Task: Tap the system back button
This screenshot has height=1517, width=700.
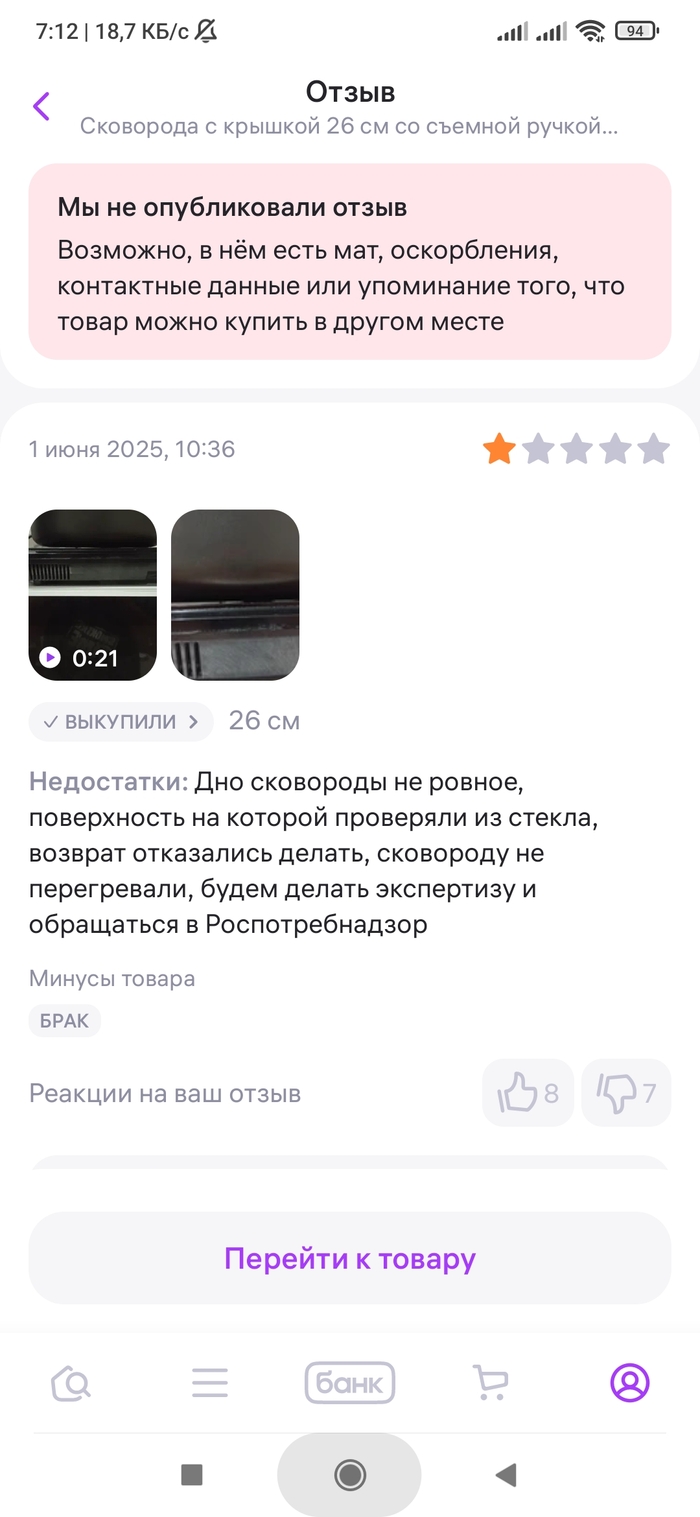Action: (506, 1474)
